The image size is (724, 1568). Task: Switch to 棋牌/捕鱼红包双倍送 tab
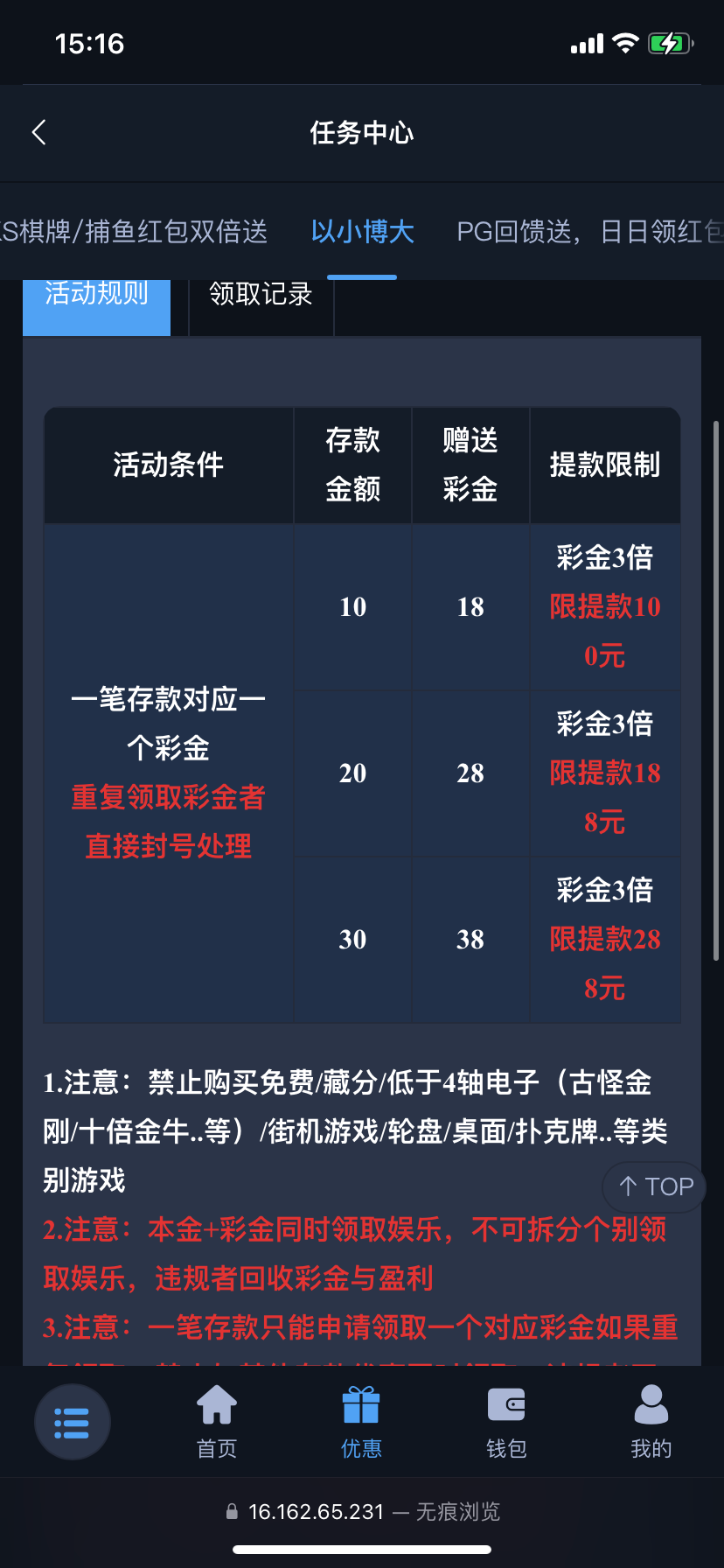point(134,232)
